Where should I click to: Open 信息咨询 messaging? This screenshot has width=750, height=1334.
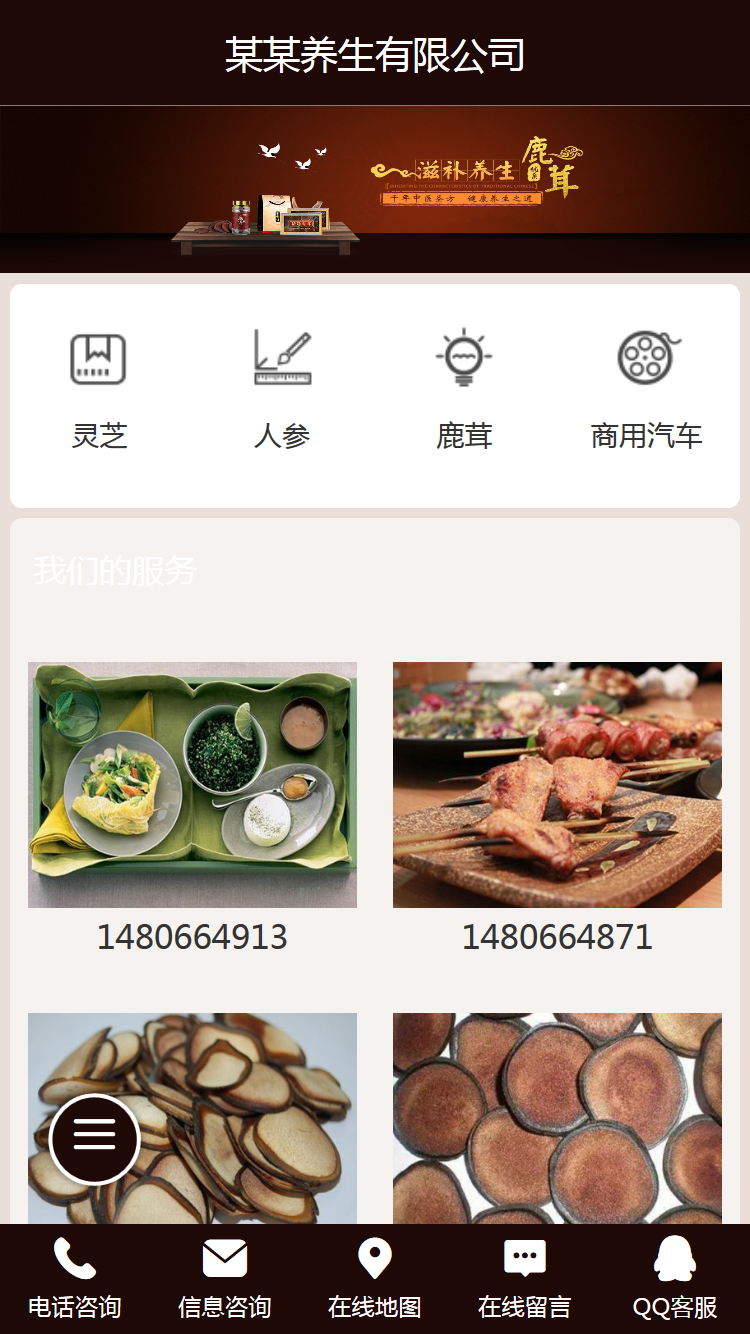coord(225,1279)
